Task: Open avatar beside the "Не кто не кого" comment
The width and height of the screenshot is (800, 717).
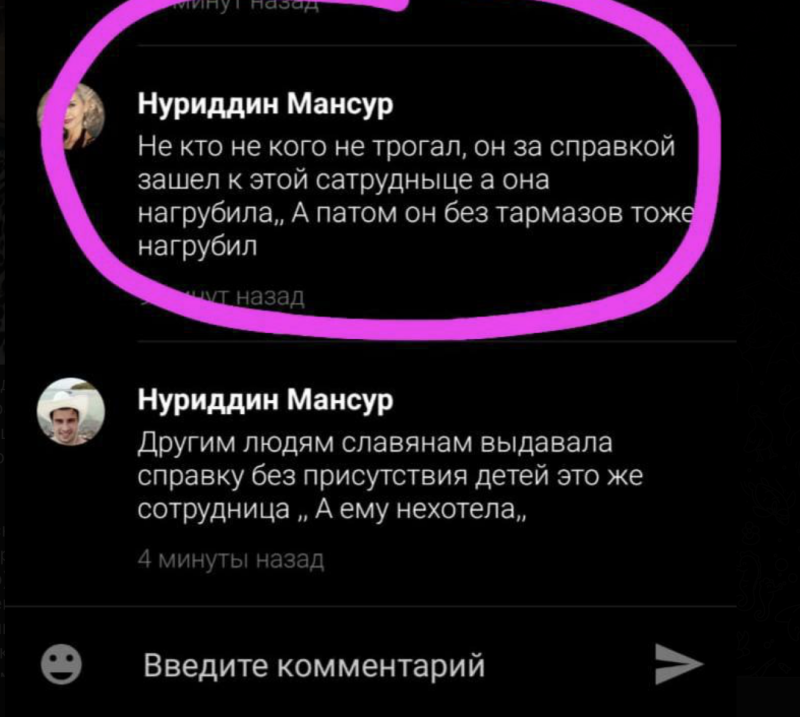Action: pos(72,117)
